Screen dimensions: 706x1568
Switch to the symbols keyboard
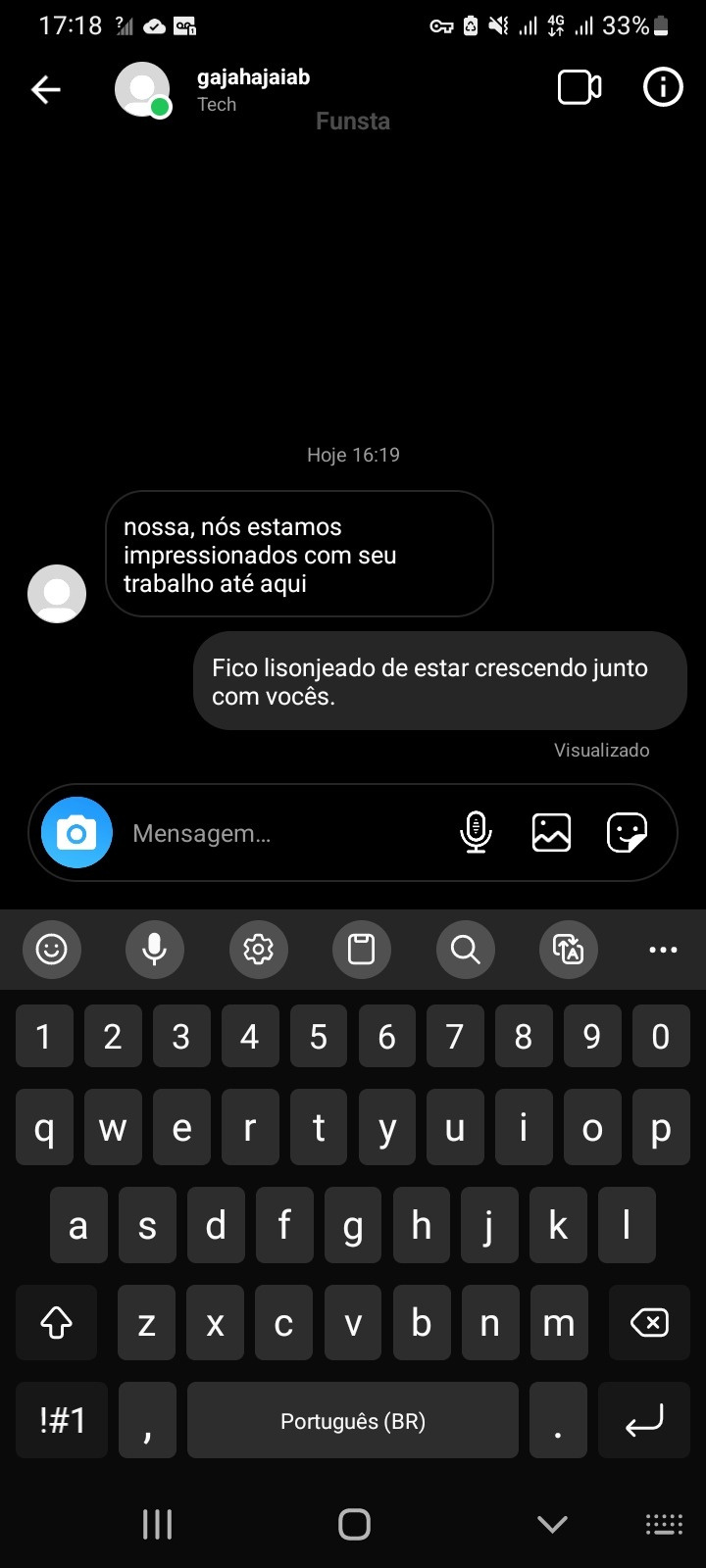62,1420
